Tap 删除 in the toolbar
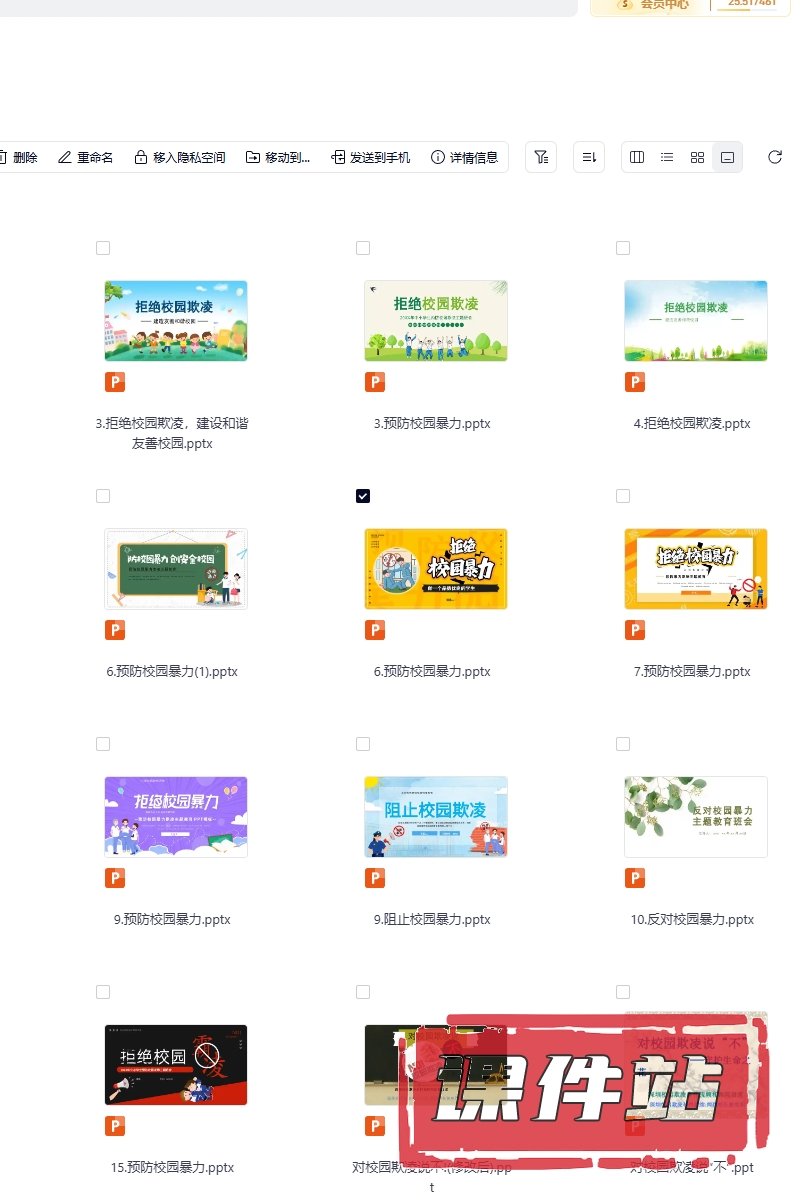The width and height of the screenshot is (800, 1200). 18,157
